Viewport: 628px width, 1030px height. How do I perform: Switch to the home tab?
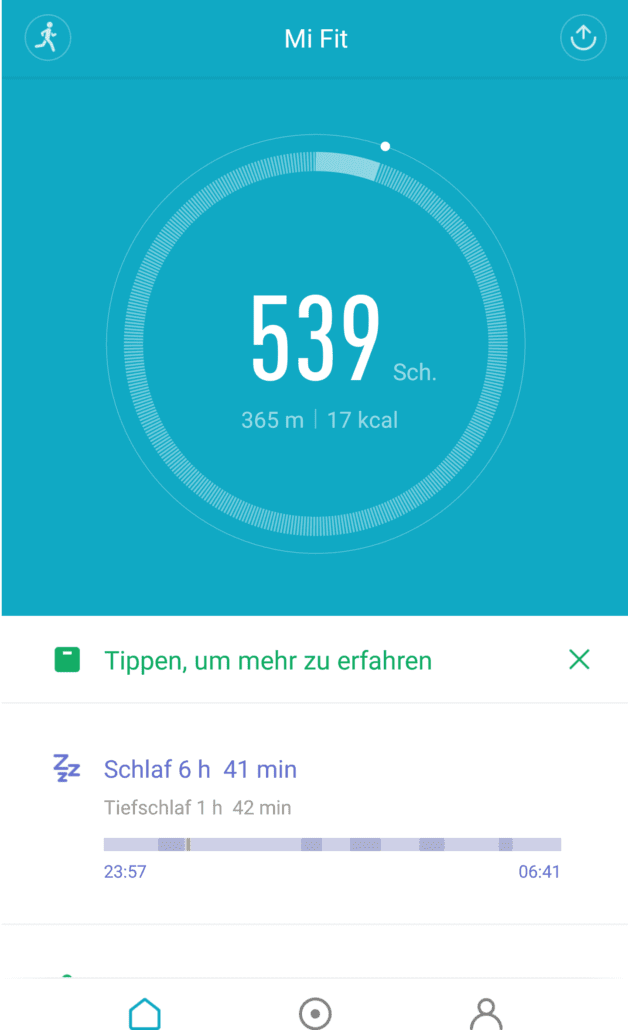(145, 1012)
